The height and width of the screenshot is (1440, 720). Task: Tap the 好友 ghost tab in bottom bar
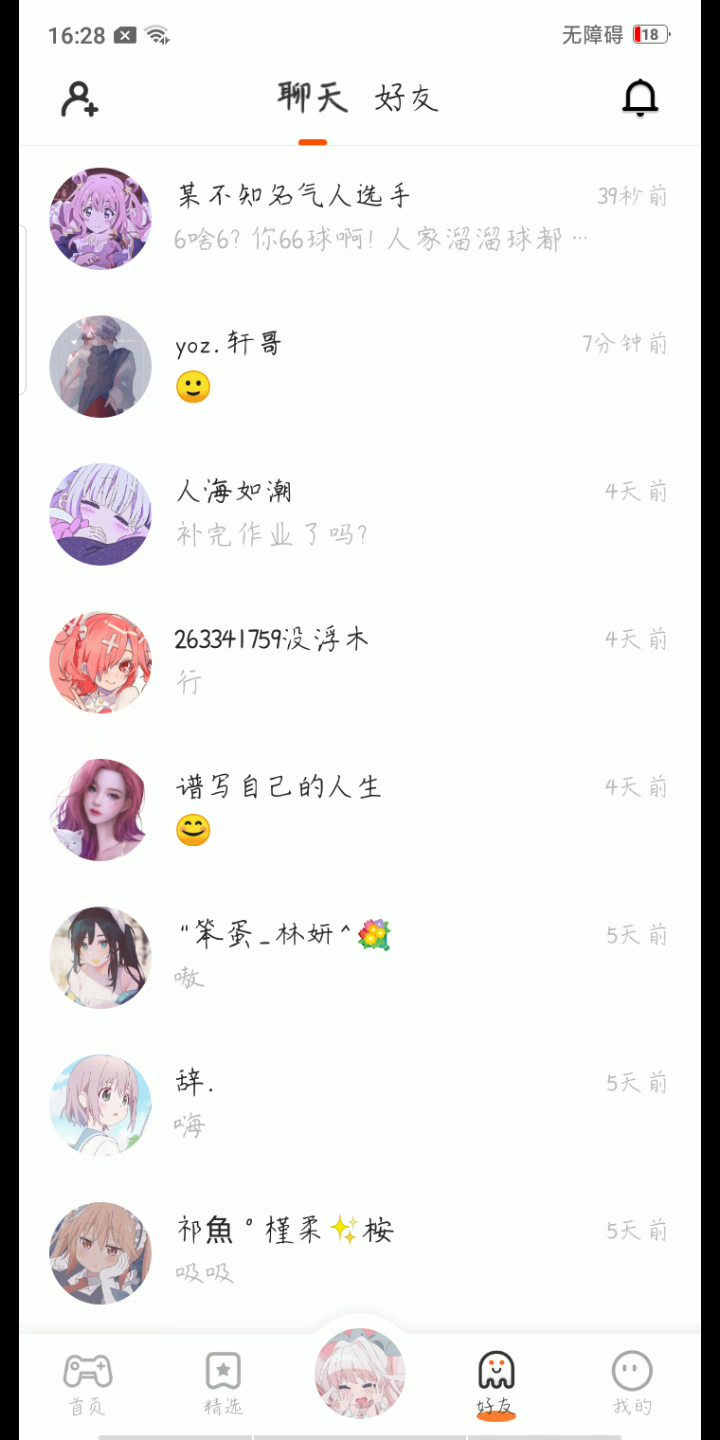[x=496, y=1383]
